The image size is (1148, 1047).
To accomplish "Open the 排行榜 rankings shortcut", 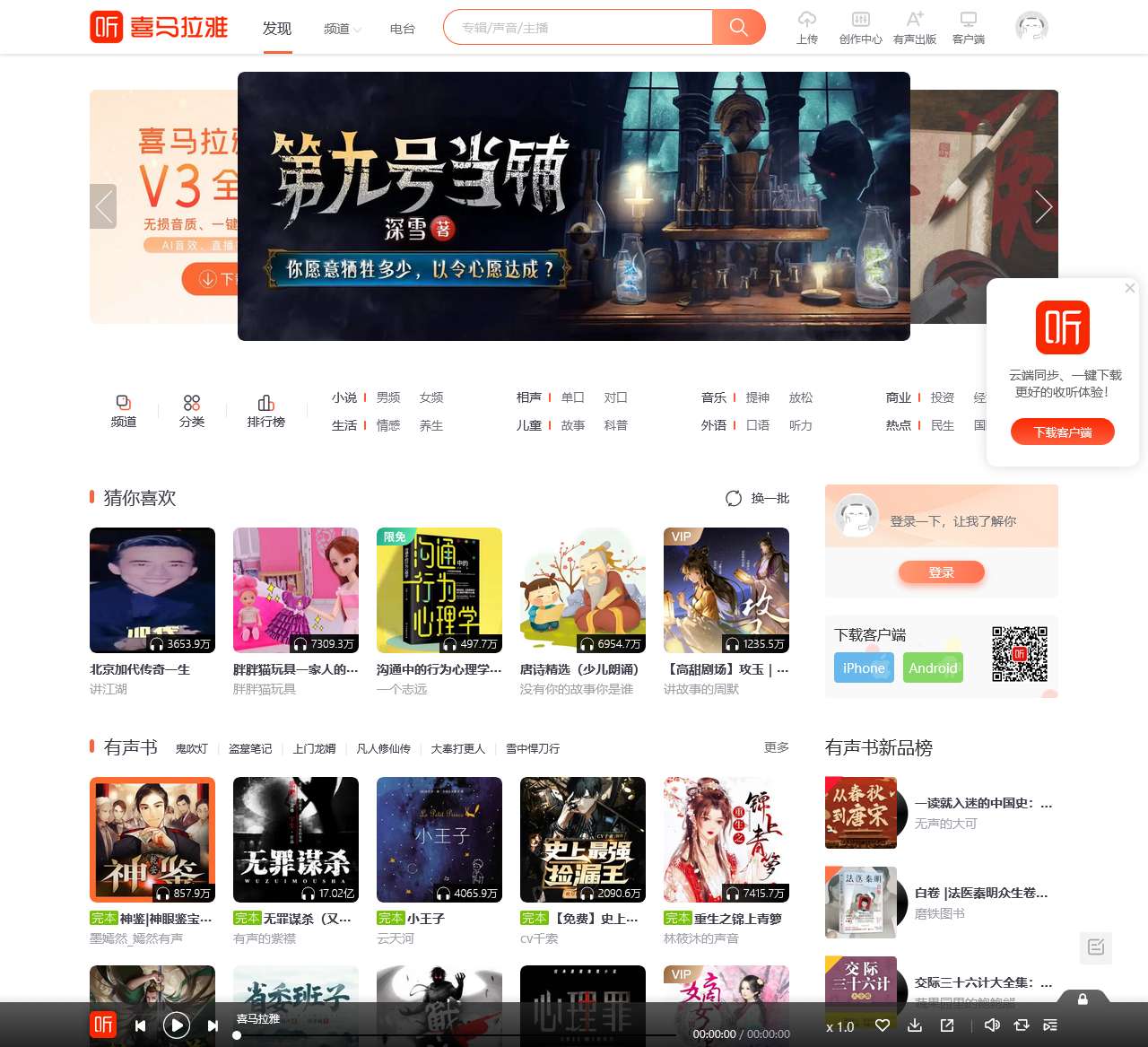I will (x=265, y=411).
